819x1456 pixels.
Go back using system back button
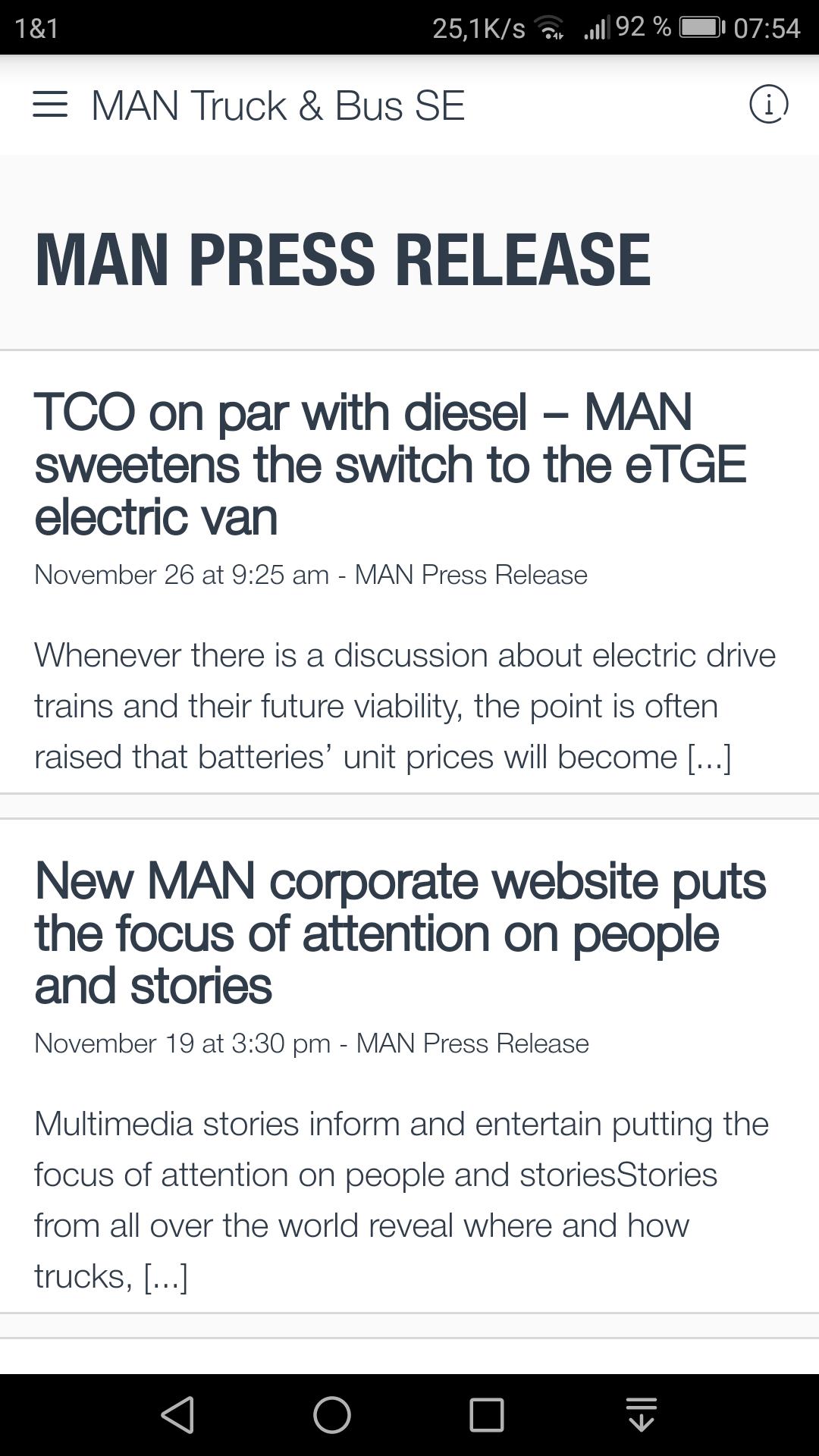178,1414
